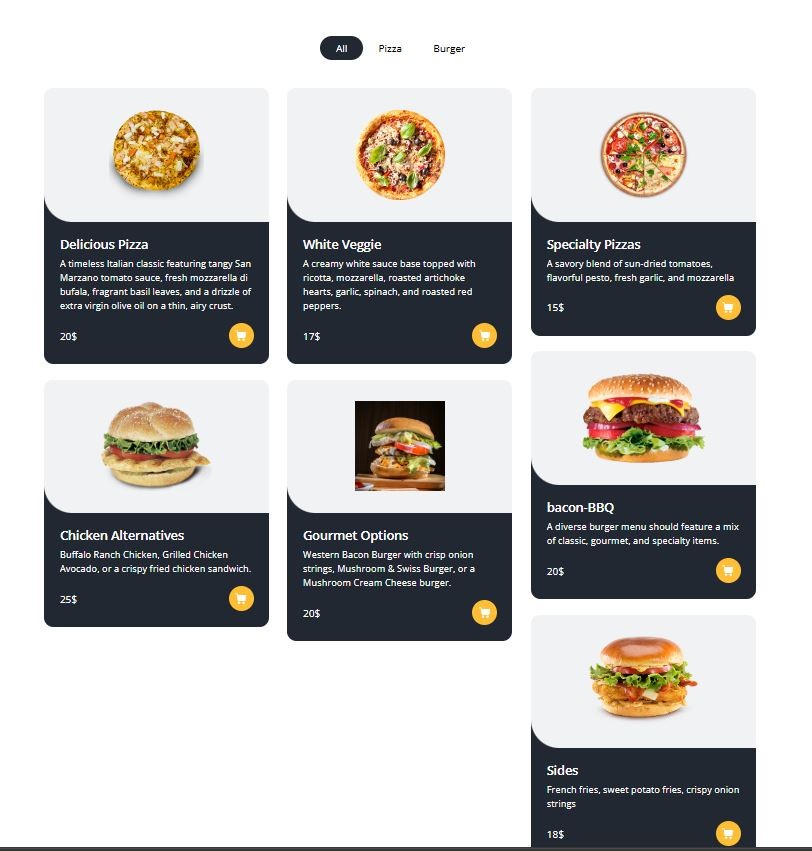Open the Chicken Alternatives card
The width and height of the screenshot is (812, 851).
(x=121, y=535)
